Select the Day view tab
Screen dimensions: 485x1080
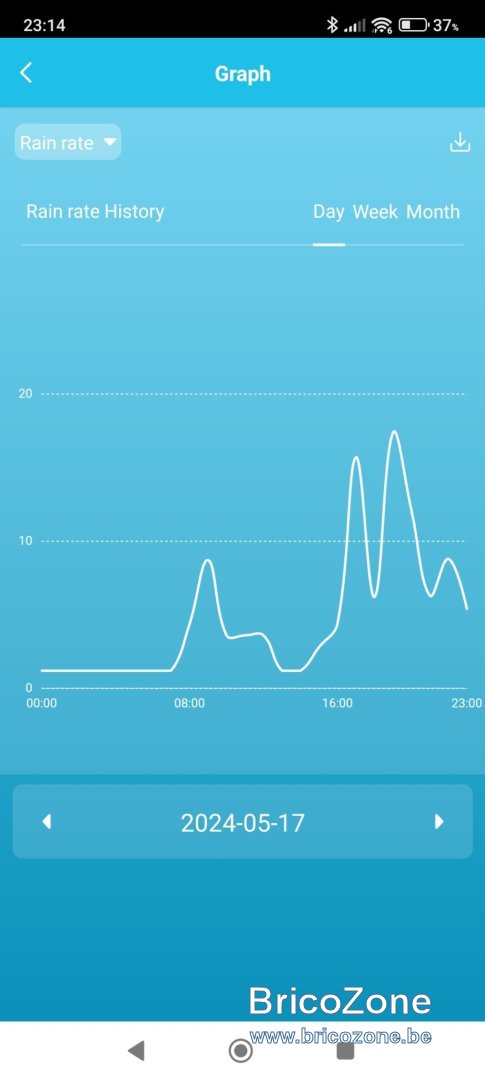(329, 211)
